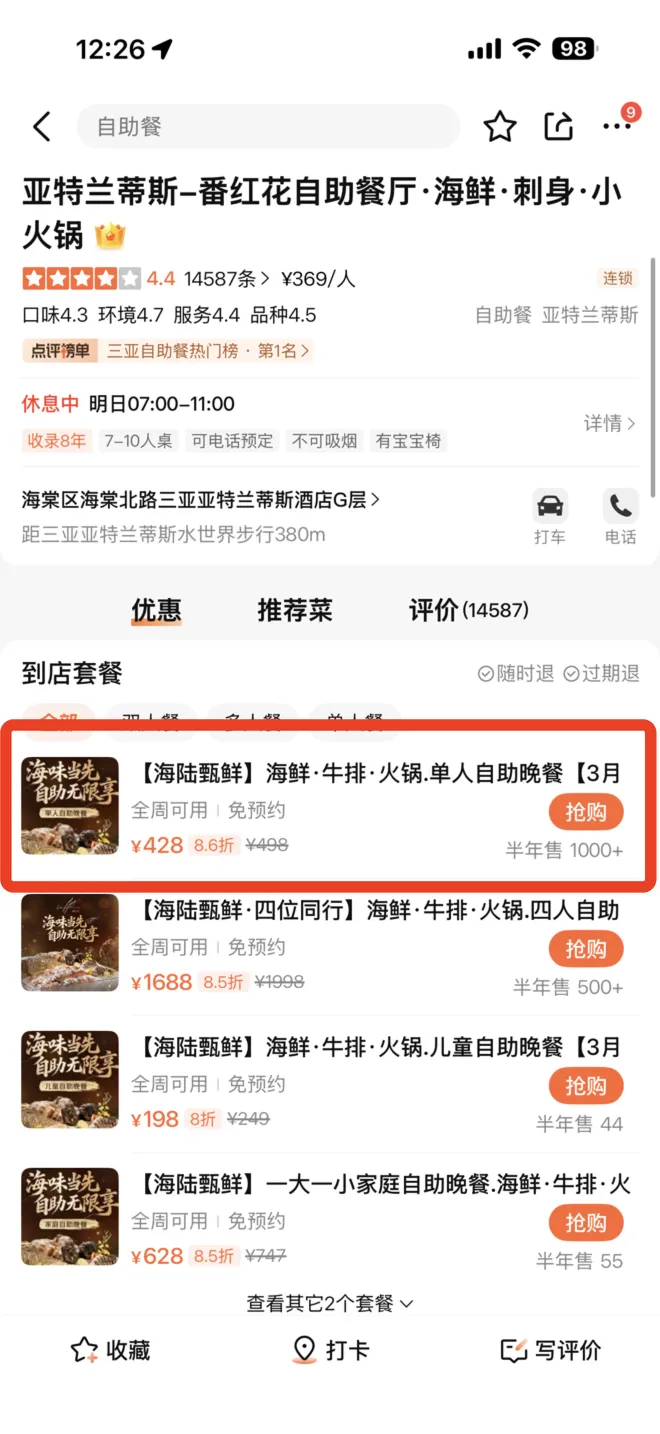Buy the ¥428 单人自助晚餐 with 抢购
This screenshot has height=1434, width=660.
585,812
